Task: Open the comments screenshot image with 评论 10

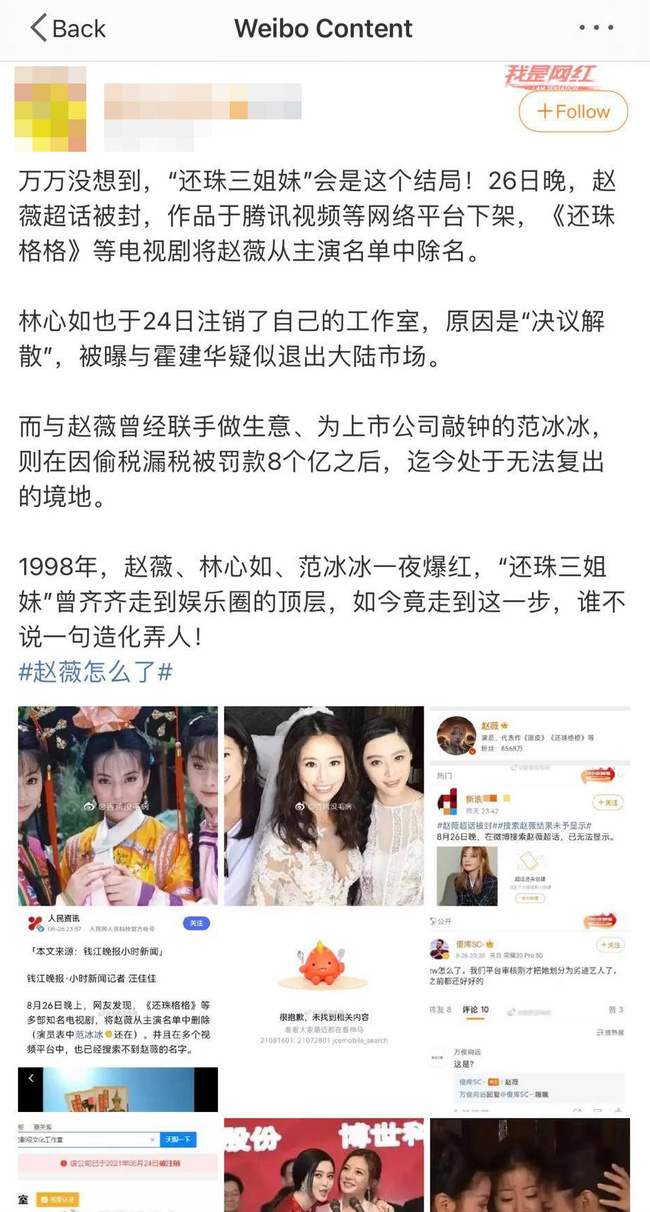Action: (530, 1010)
